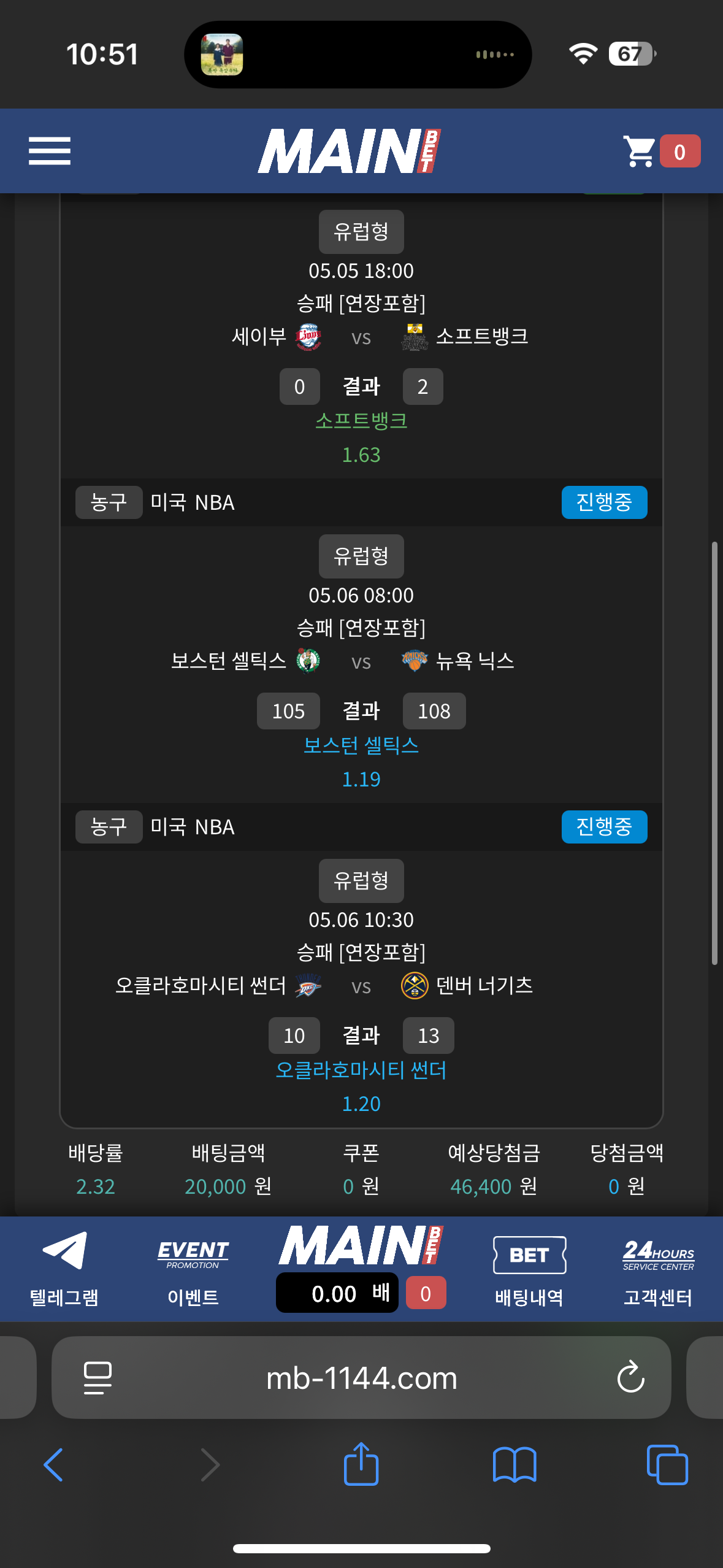Open the Safari page settings icon
723x1568 pixels.
pos(98,1378)
